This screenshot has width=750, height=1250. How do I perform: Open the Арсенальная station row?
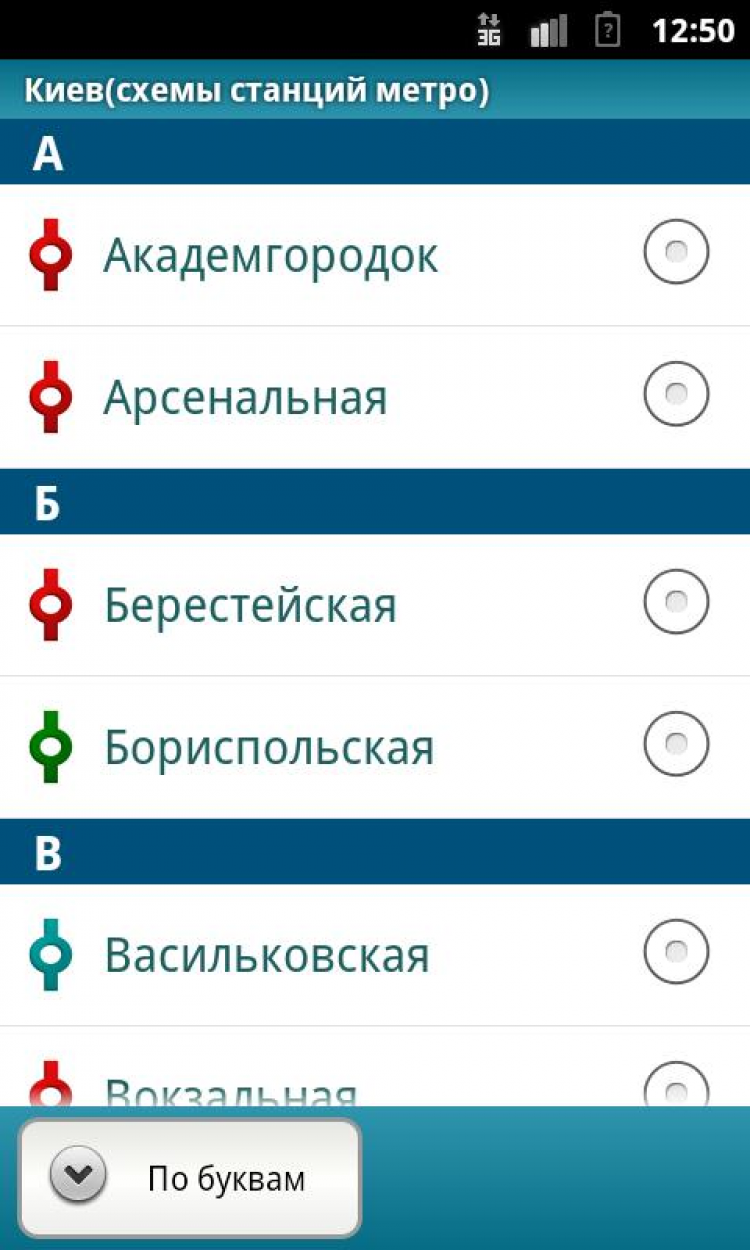pos(246,398)
